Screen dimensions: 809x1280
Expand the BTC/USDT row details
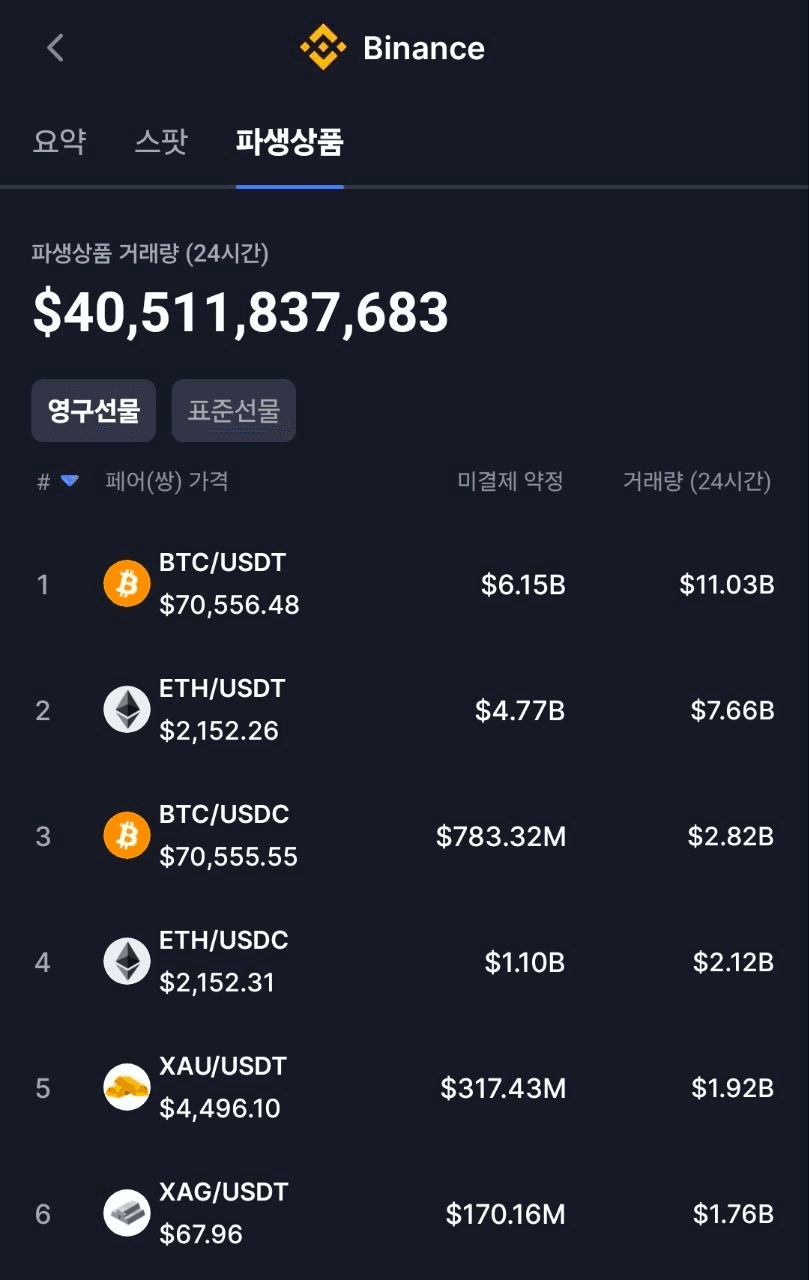click(x=400, y=583)
